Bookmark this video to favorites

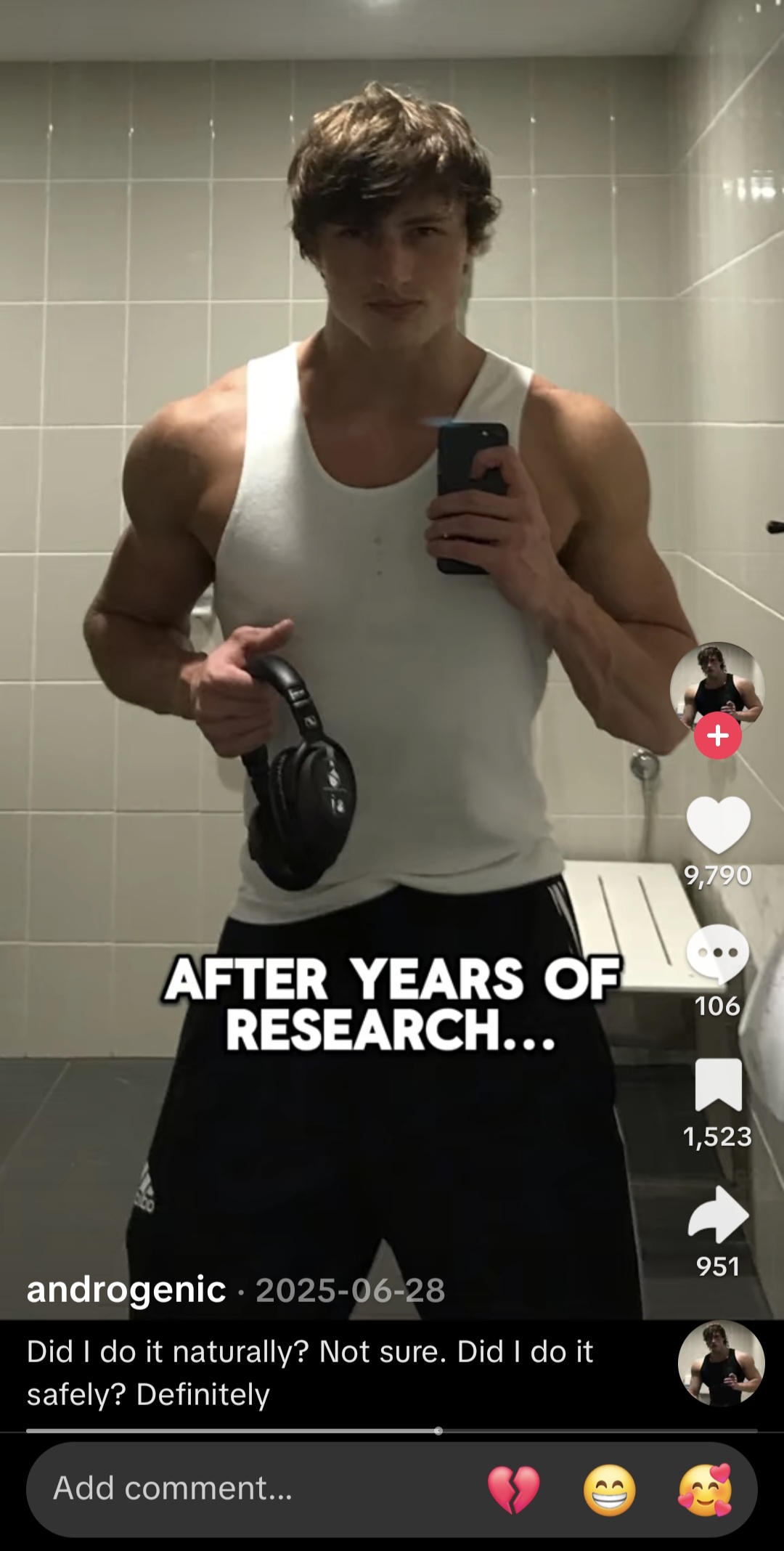(x=718, y=1084)
